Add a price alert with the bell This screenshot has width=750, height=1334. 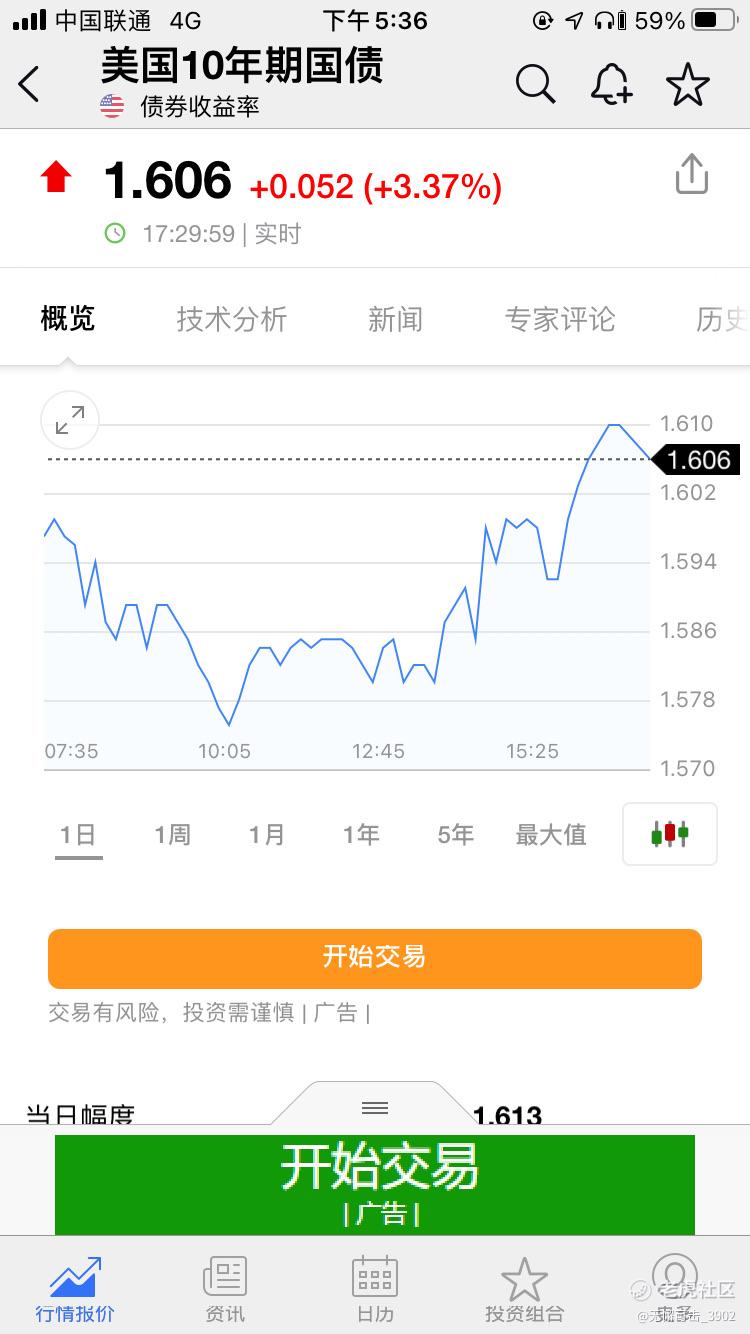click(611, 85)
